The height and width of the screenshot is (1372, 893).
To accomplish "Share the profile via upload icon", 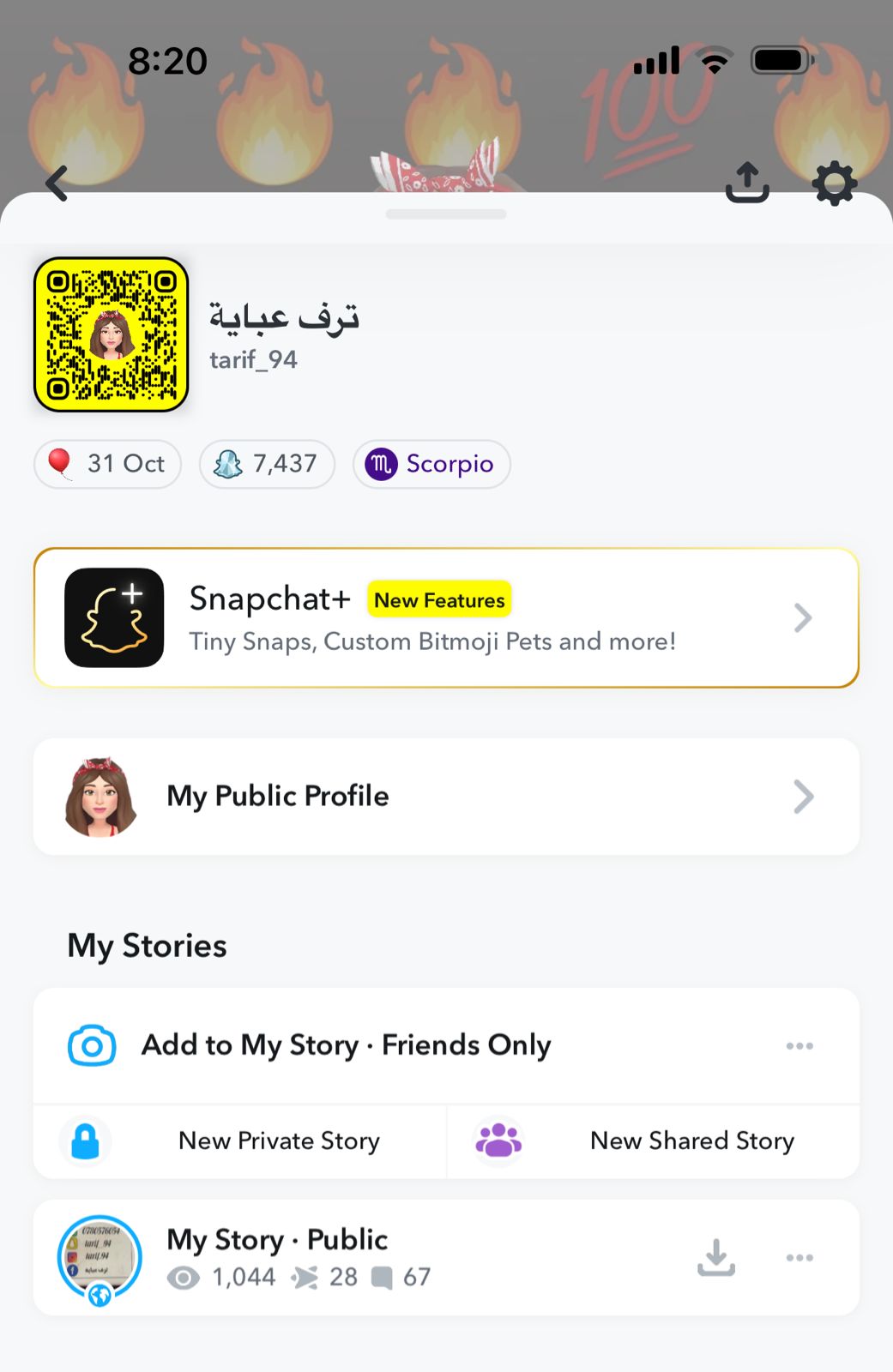I will [747, 183].
